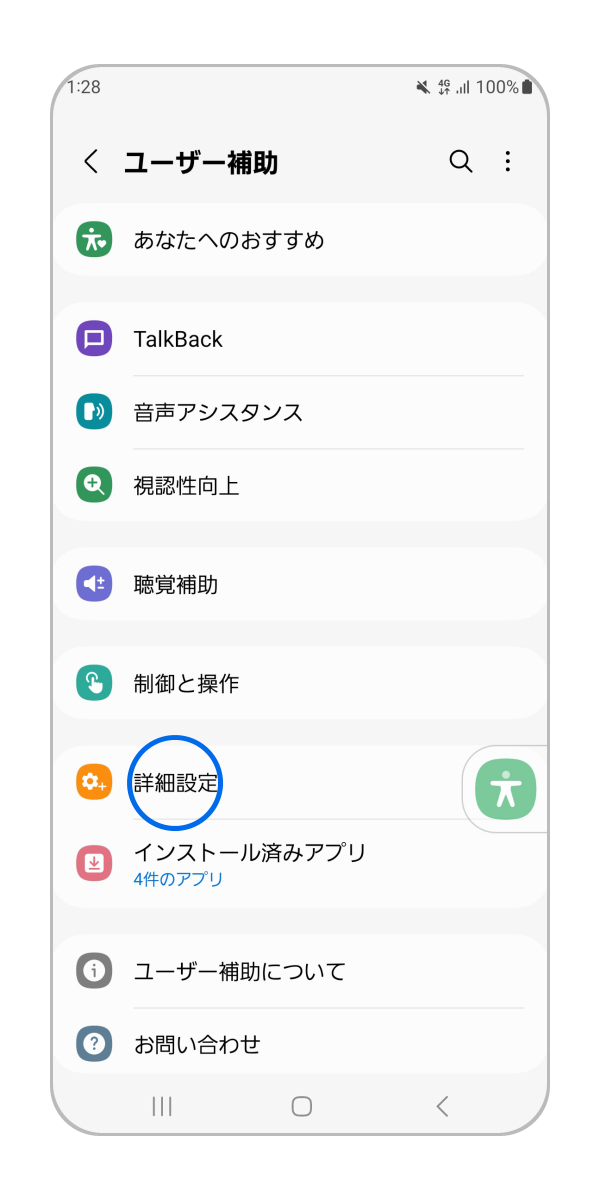
Task: Show recent apps
Action: point(161,1106)
